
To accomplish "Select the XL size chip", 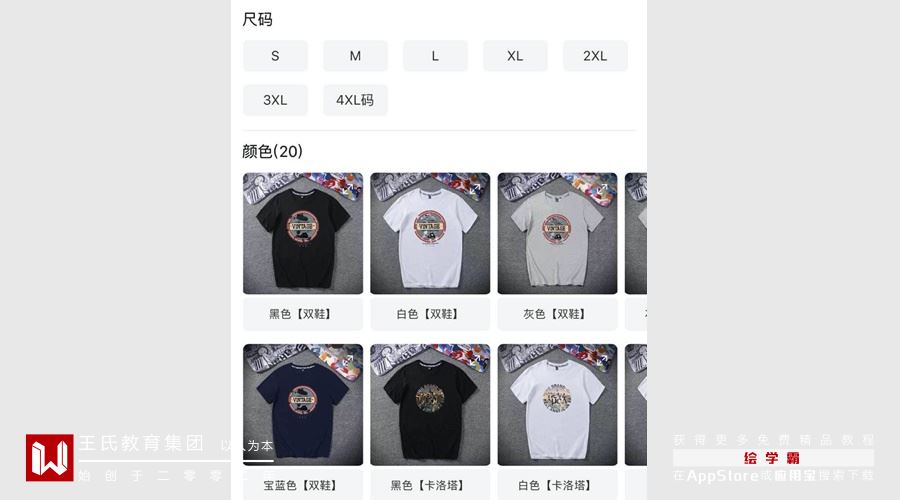I will [515, 56].
